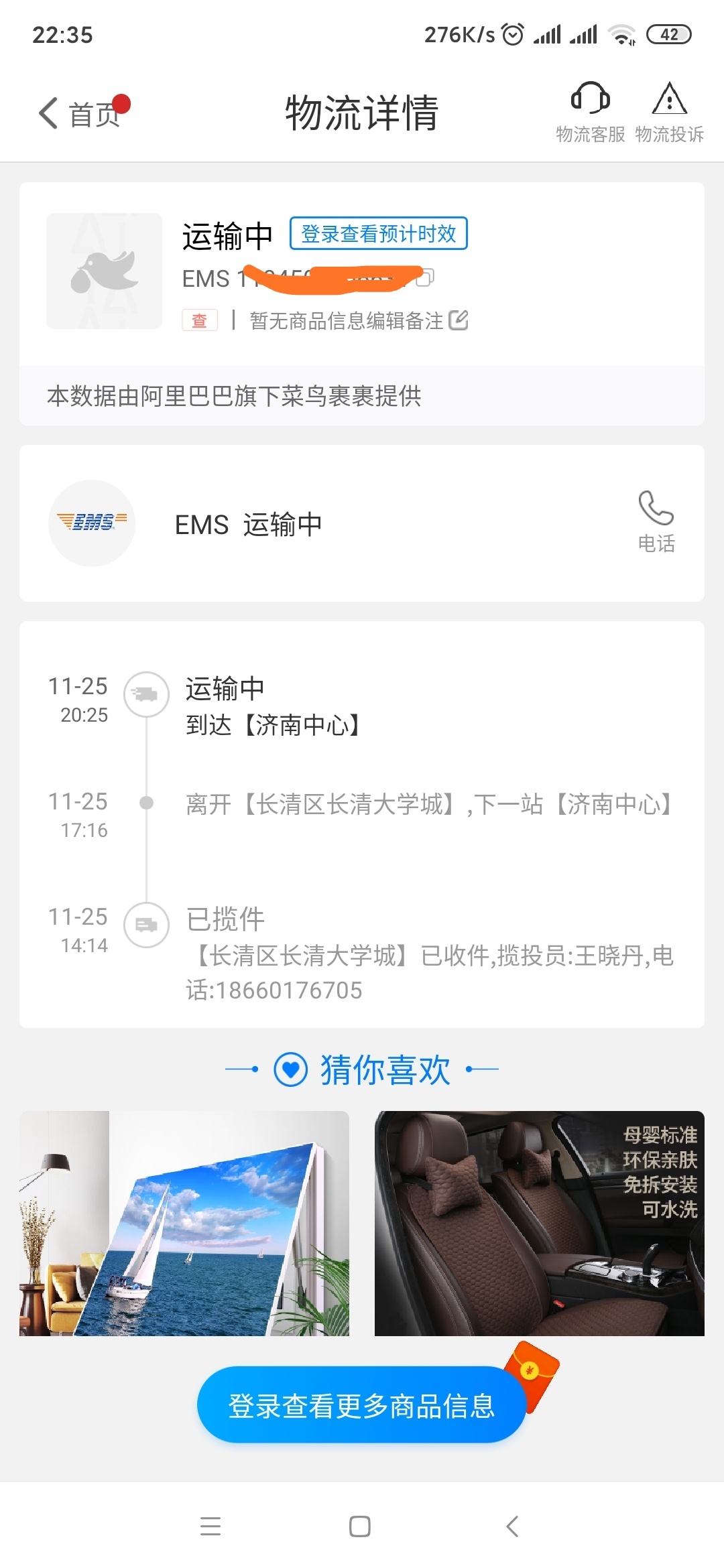Open the brown car seat cover product
This screenshot has height=1568, width=724.
pyautogui.click(x=539, y=1224)
